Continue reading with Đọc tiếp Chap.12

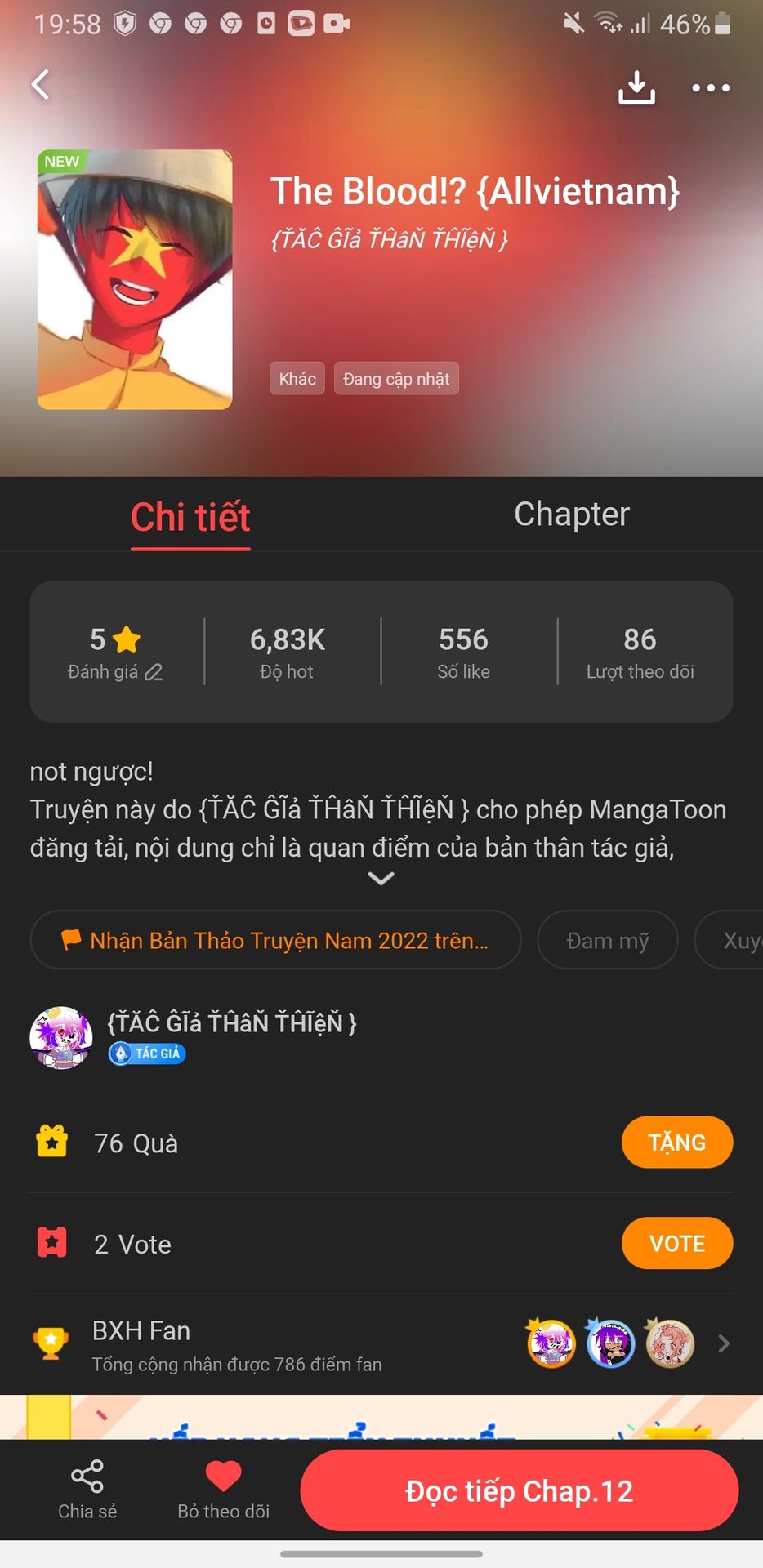(x=519, y=1490)
